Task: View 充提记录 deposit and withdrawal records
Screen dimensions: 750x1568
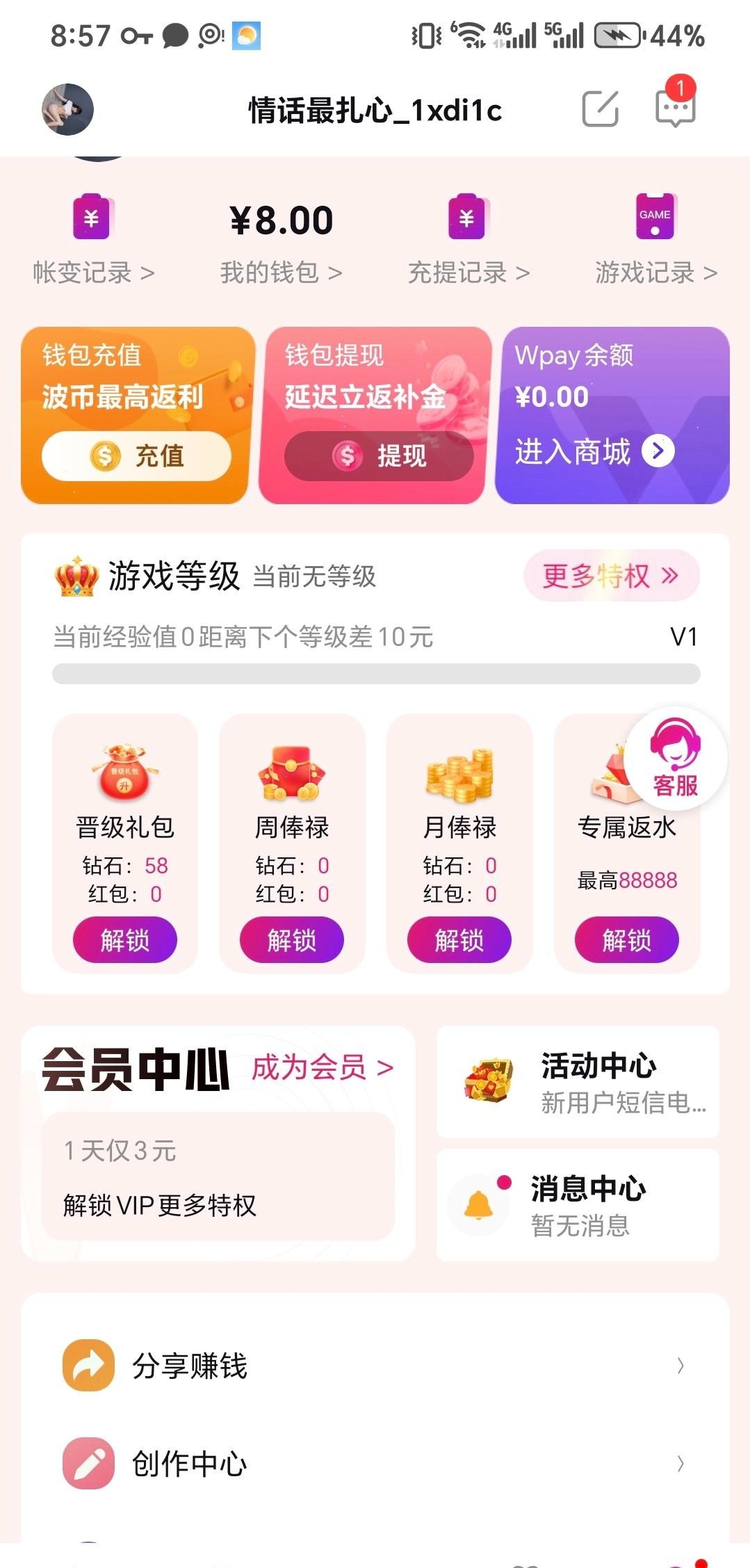Action: [x=468, y=272]
